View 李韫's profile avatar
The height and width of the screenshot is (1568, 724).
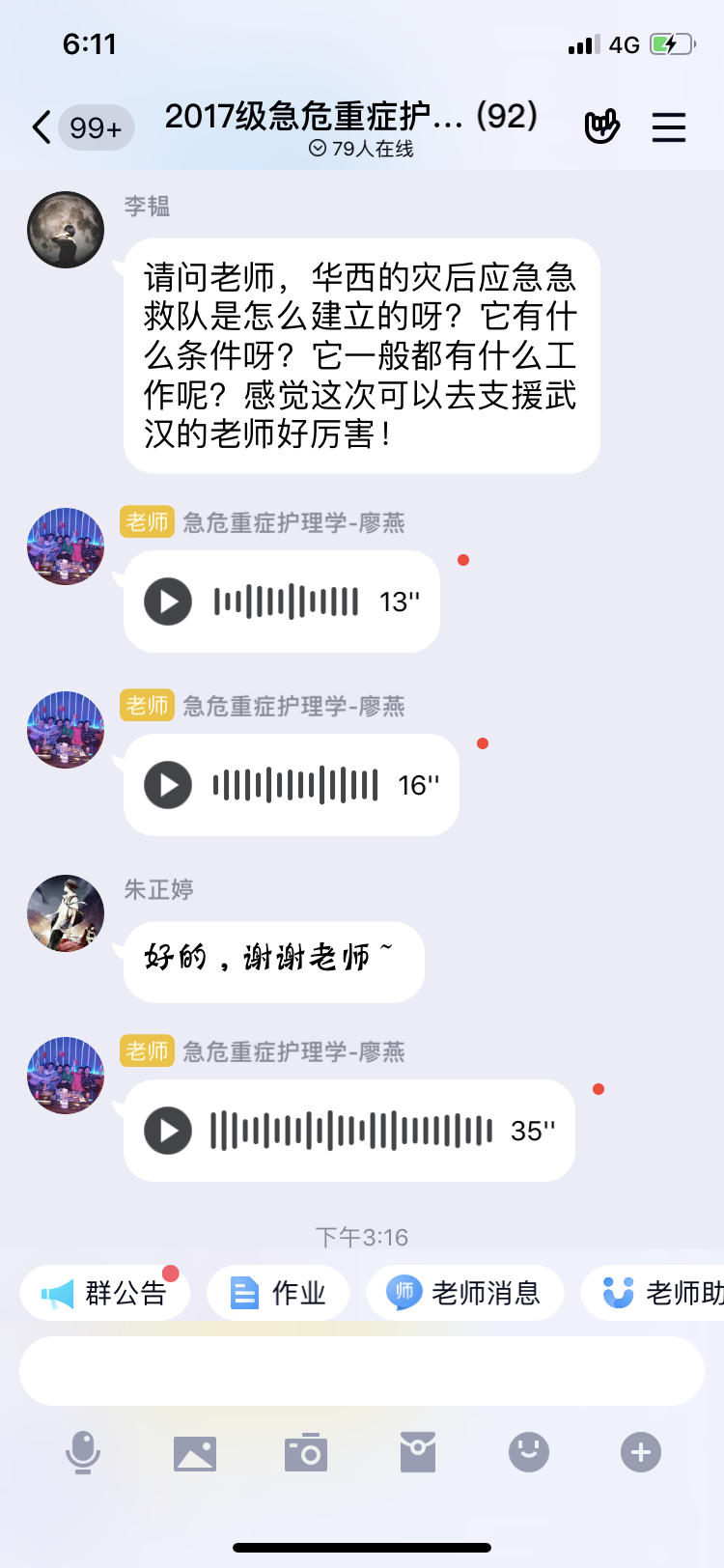coord(66,230)
